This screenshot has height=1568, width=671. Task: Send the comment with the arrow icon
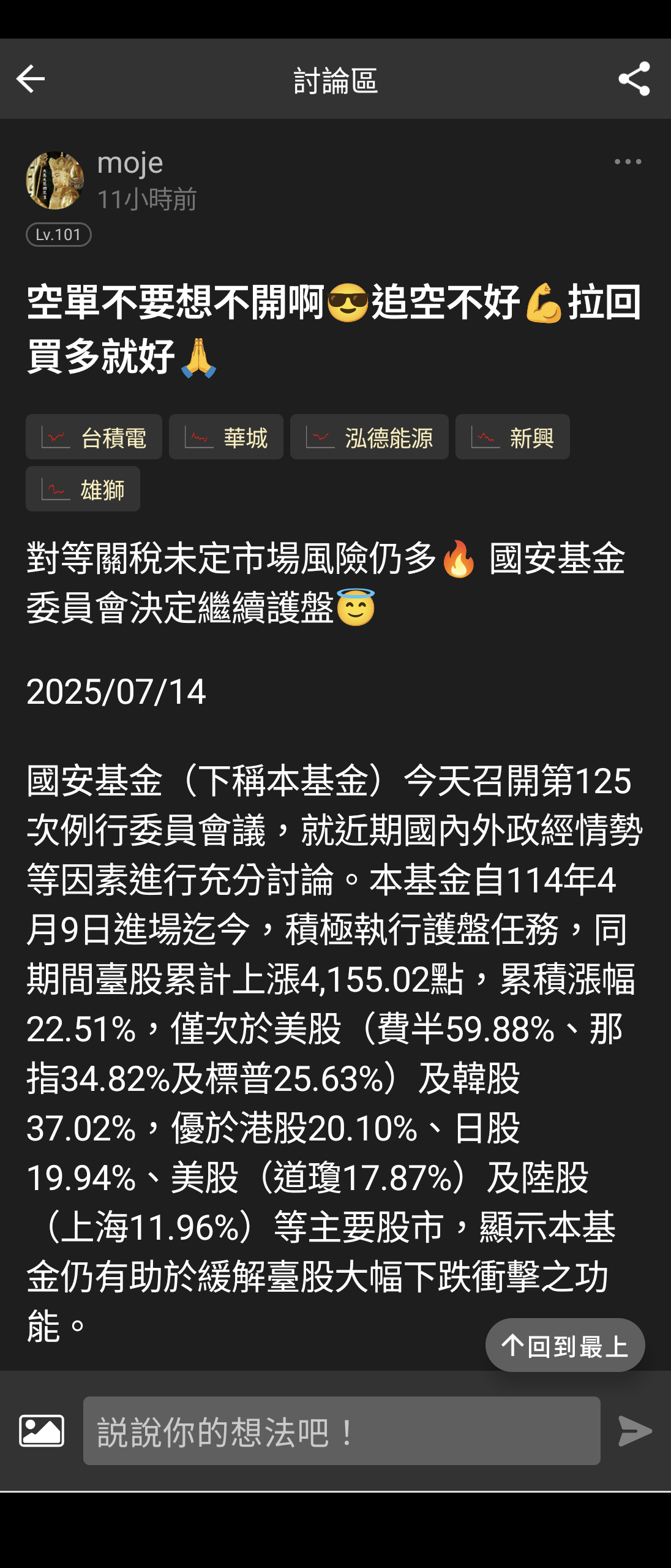(635, 1431)
